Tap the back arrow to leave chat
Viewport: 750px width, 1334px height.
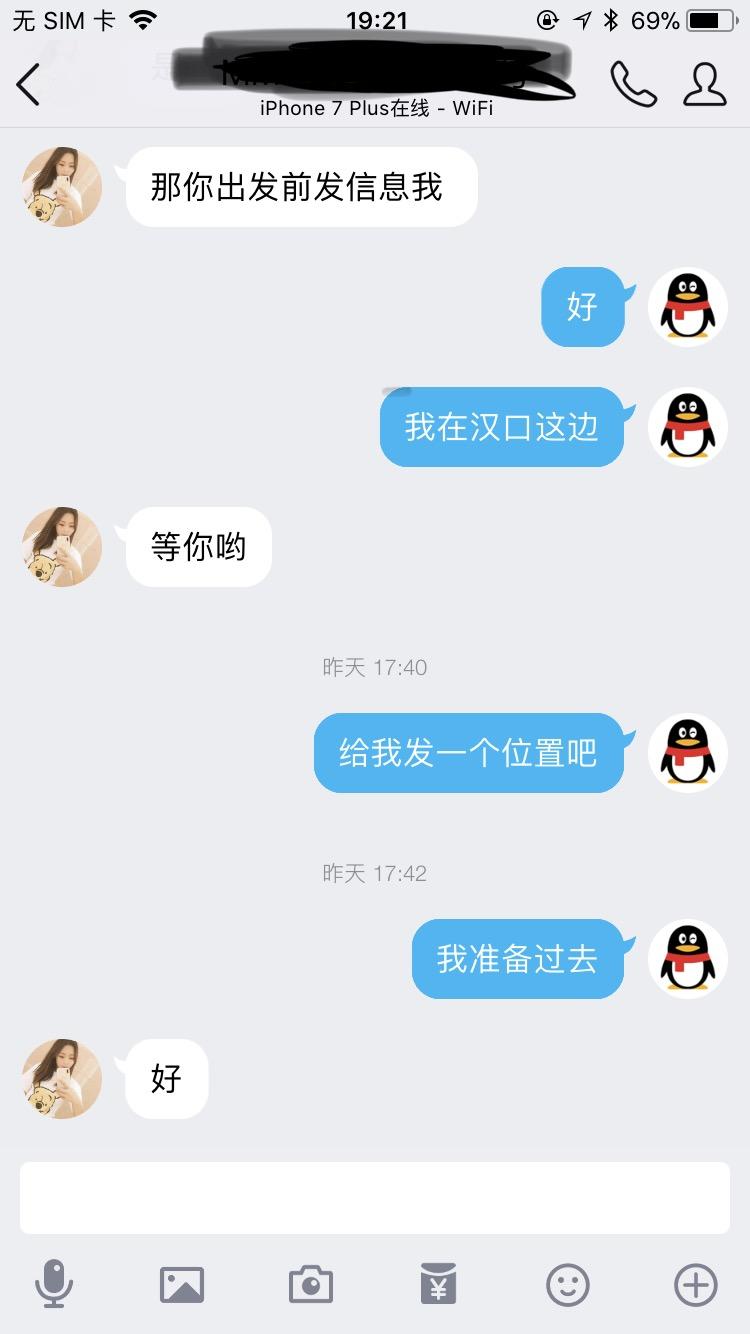pyautogui.click(x=28, y=84)
